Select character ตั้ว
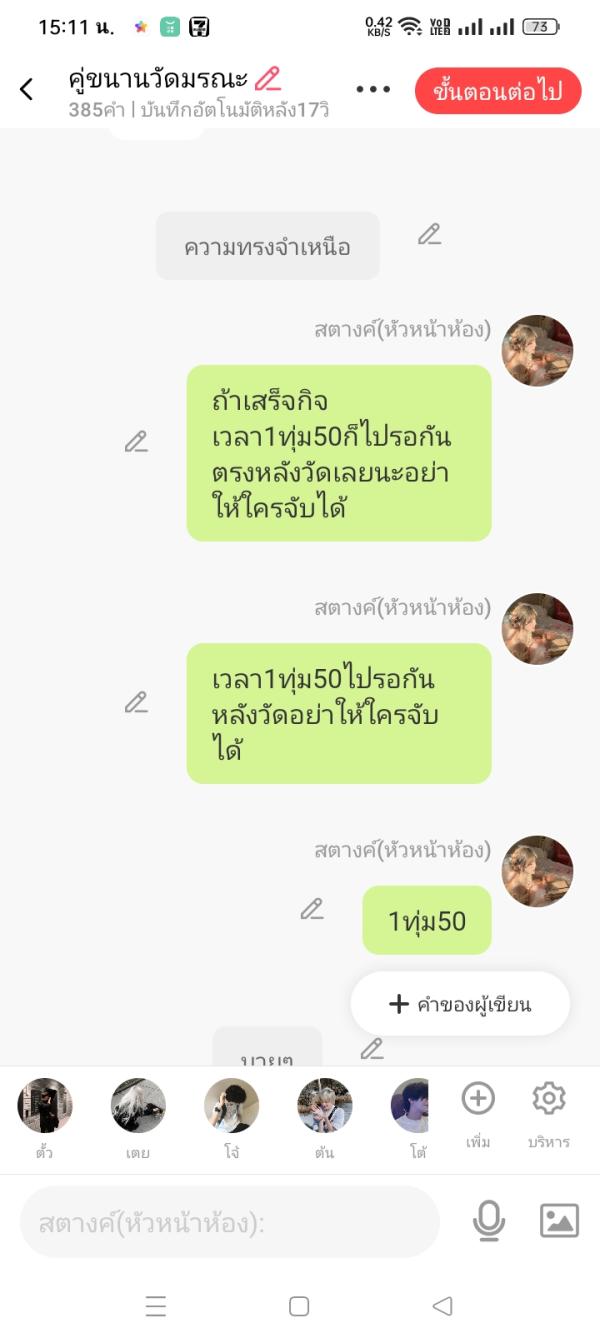Screen dimensions: 600x1343 (45, 1106)
